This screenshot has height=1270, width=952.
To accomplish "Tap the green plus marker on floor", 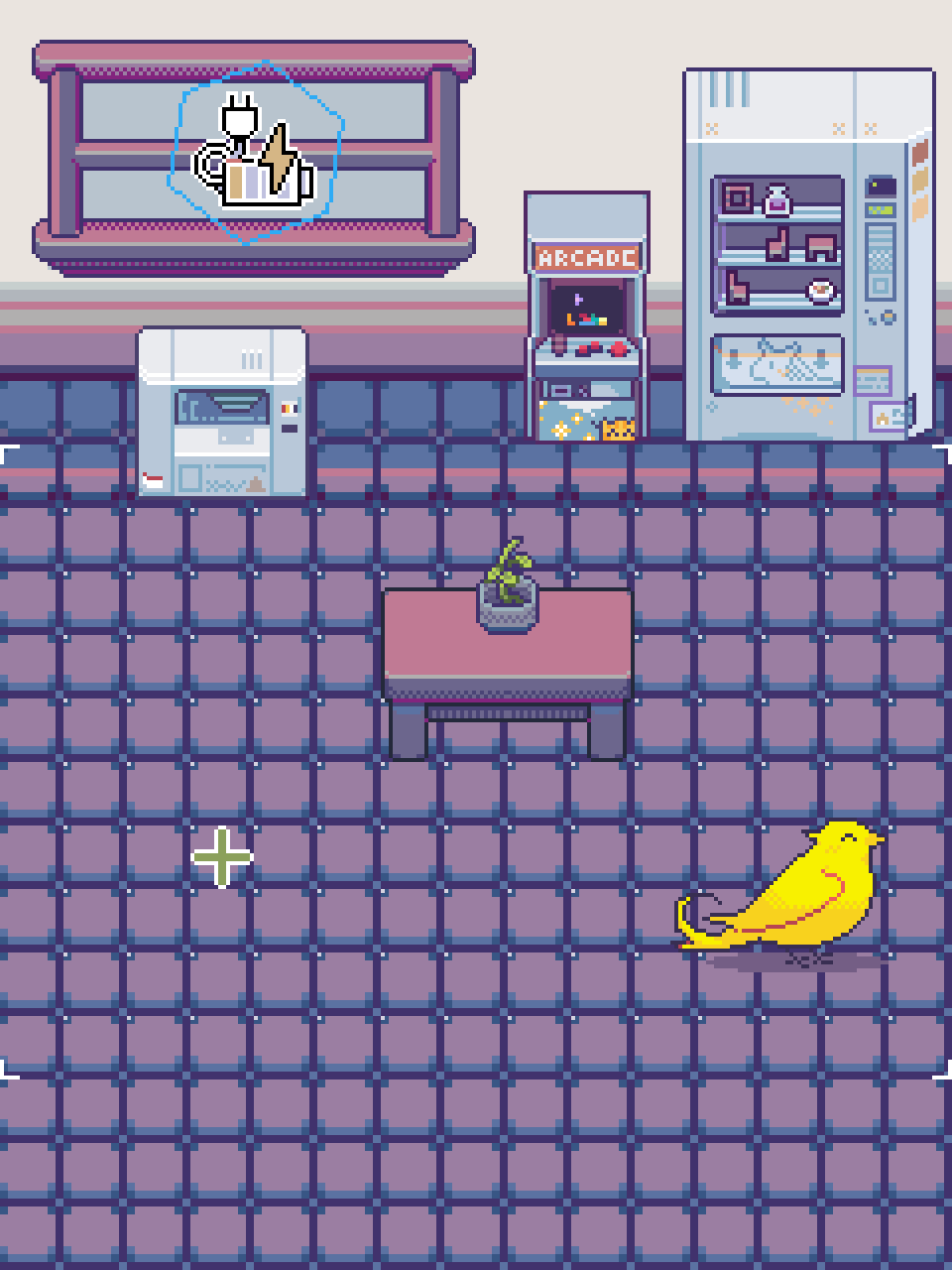I will pos(221,857).
